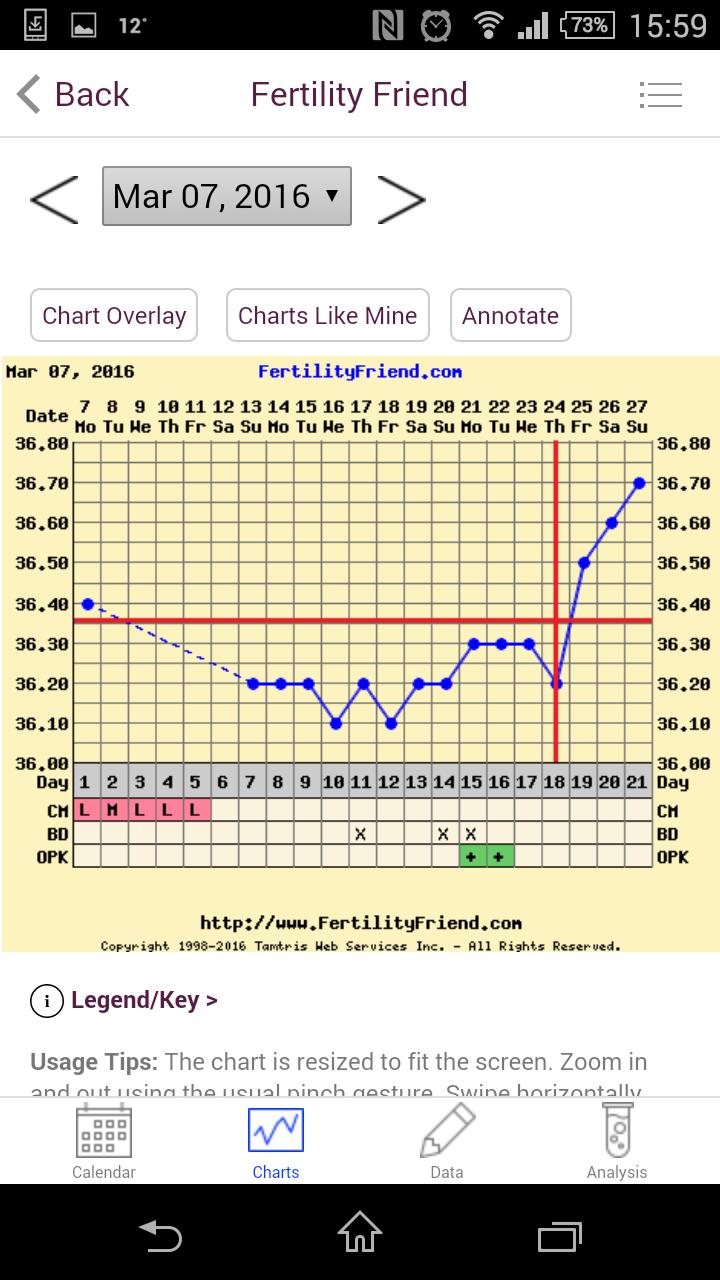Tap the Chart Overlay button
The image size is (720, 1280).
click(x=114, y=316)
